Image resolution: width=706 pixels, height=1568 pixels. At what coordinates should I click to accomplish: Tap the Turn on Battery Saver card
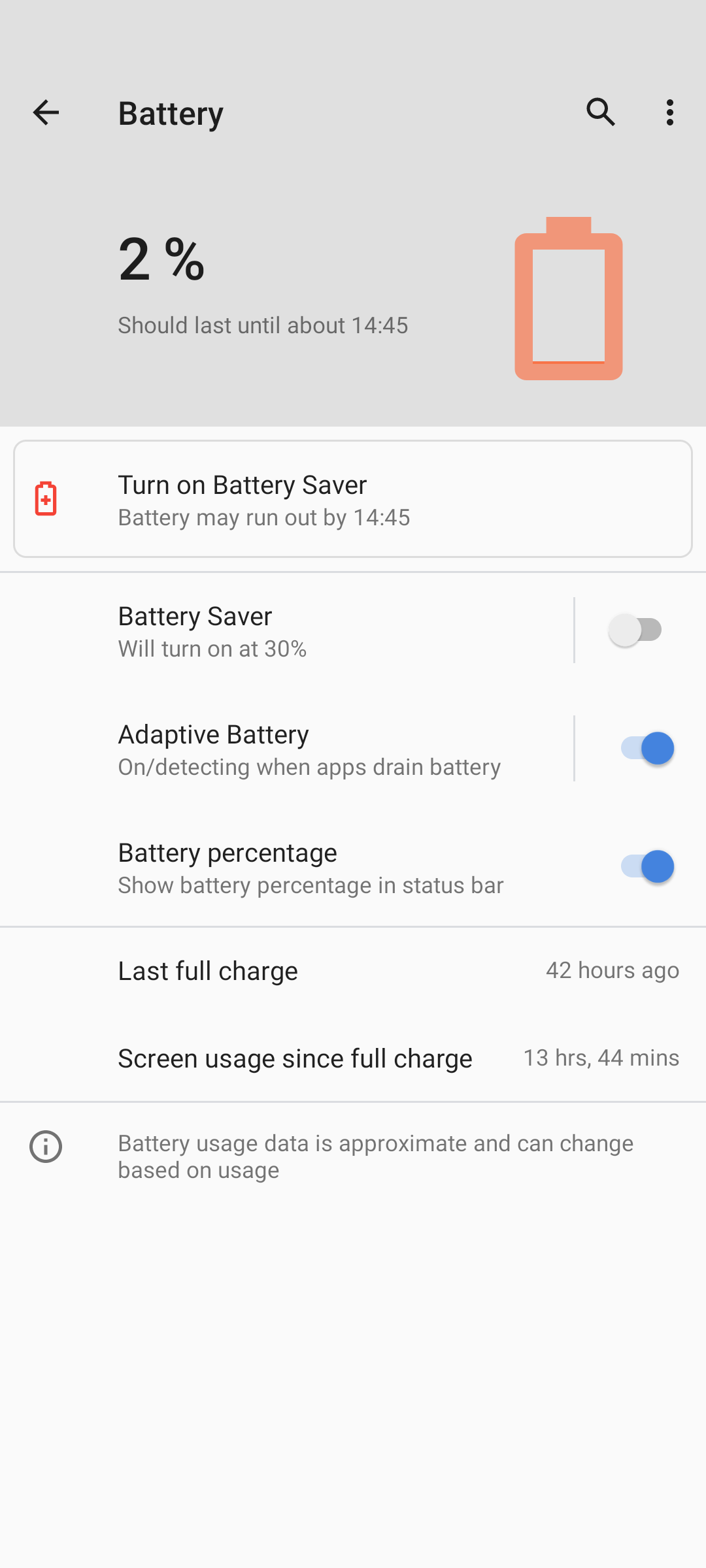click(353, 499)
